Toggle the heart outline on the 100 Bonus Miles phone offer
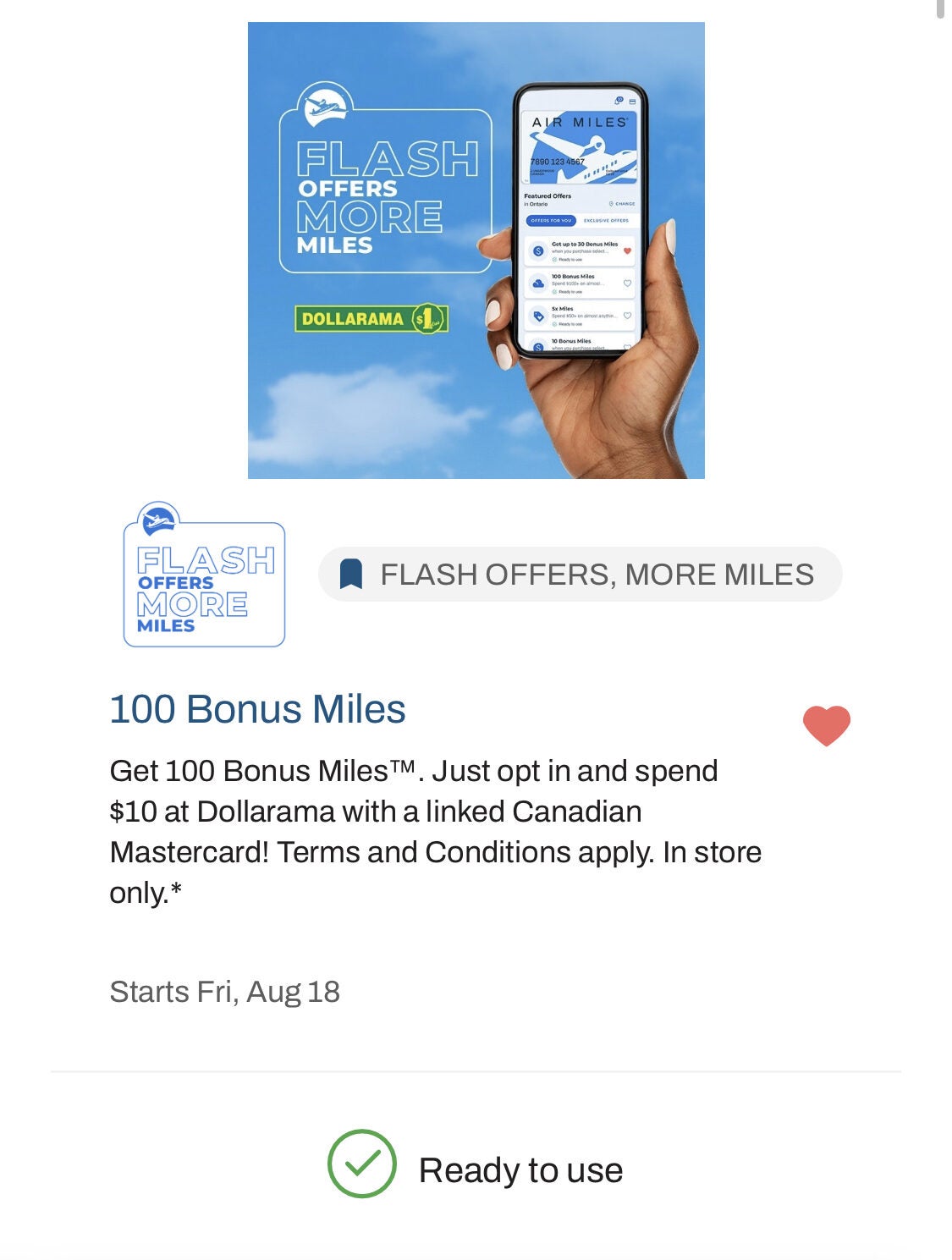Viewport: 952px width, 1260px height. pos(628,283)
